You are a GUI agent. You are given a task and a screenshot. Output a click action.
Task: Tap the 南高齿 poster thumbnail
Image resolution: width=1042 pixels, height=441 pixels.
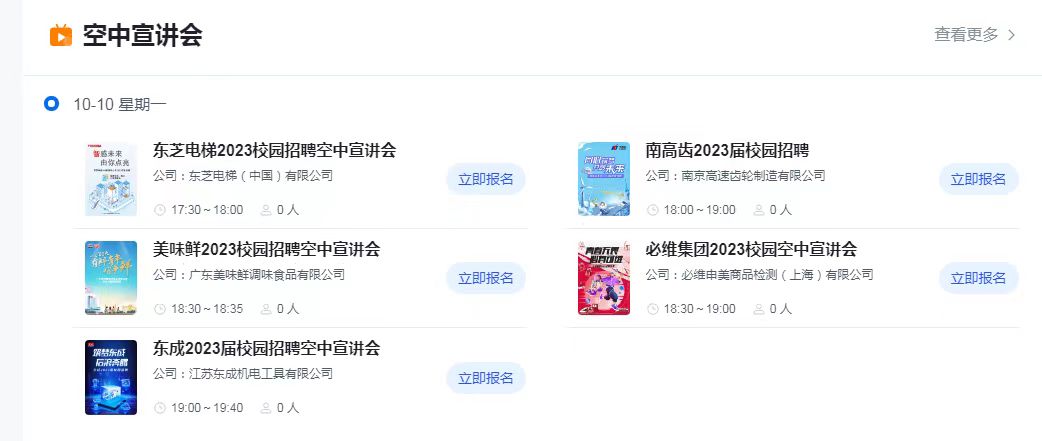(603, 179)
